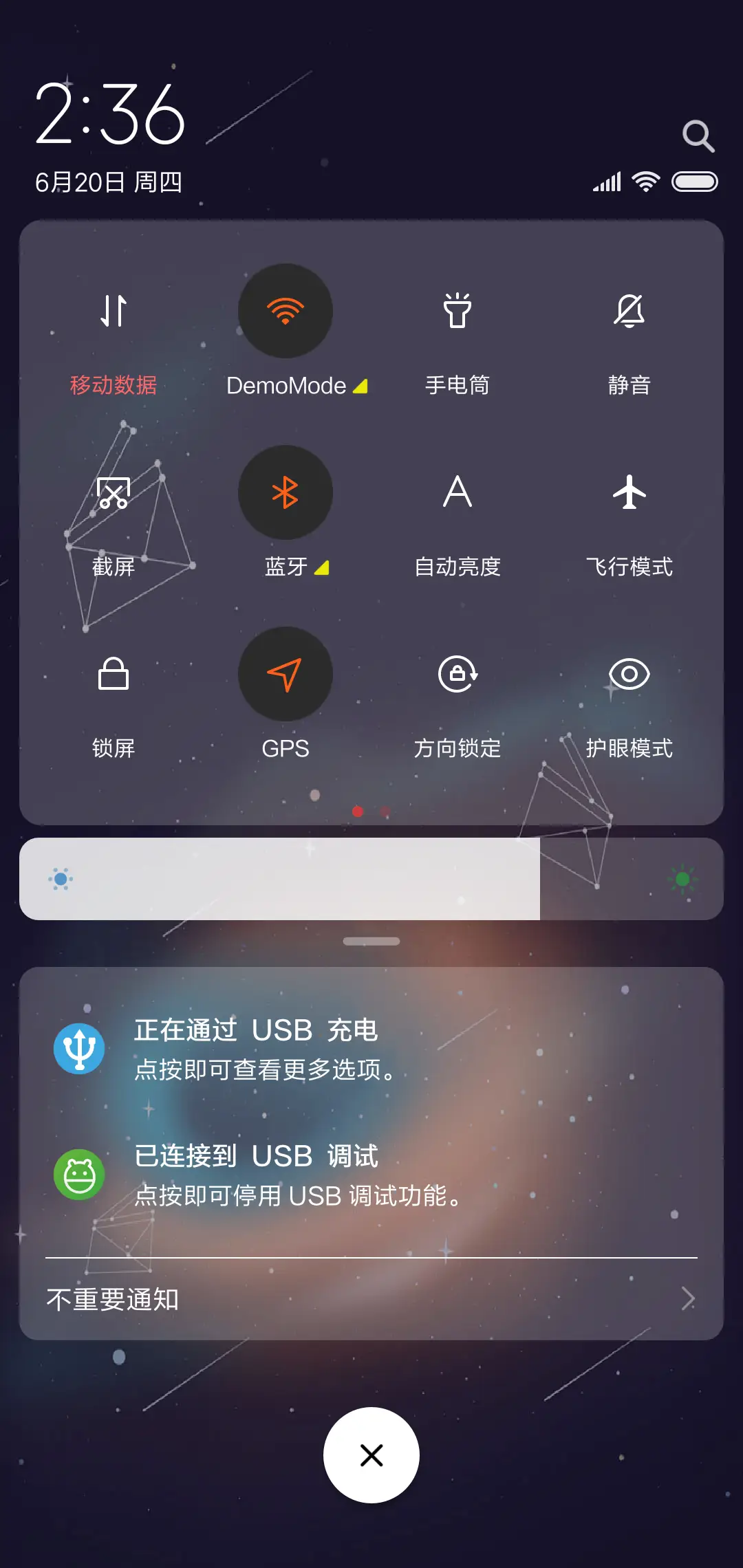This screenshot has width=743, height=1568.
Task: Tap the X button to close the shade
Action: [371, 1455]
